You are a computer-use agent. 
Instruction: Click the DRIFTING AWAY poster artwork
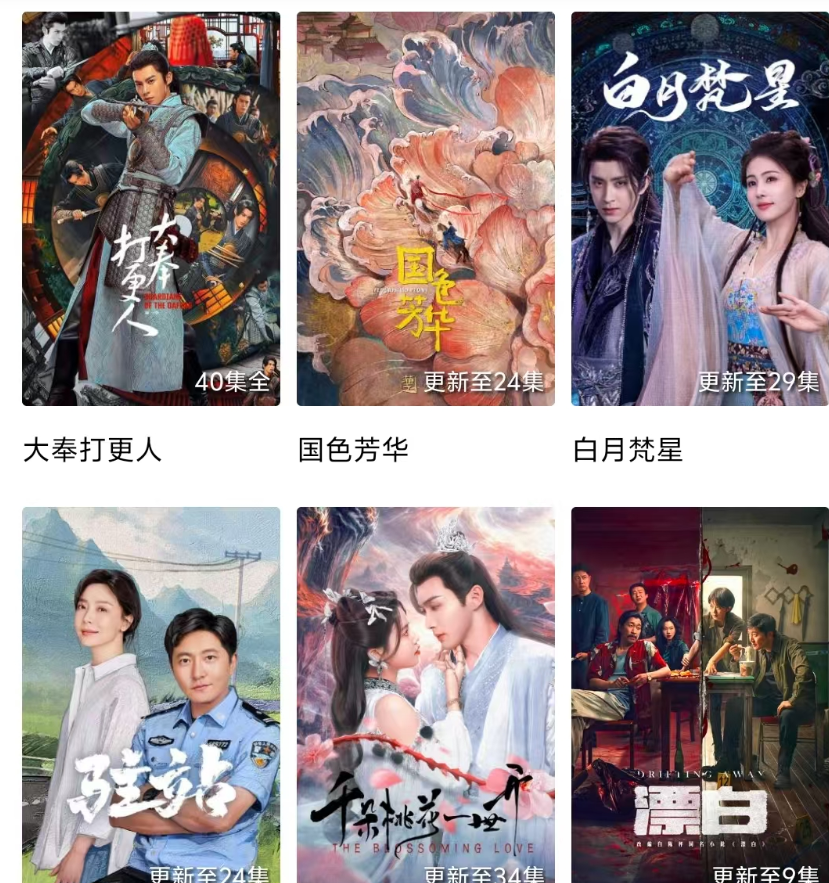pos(700,690)
